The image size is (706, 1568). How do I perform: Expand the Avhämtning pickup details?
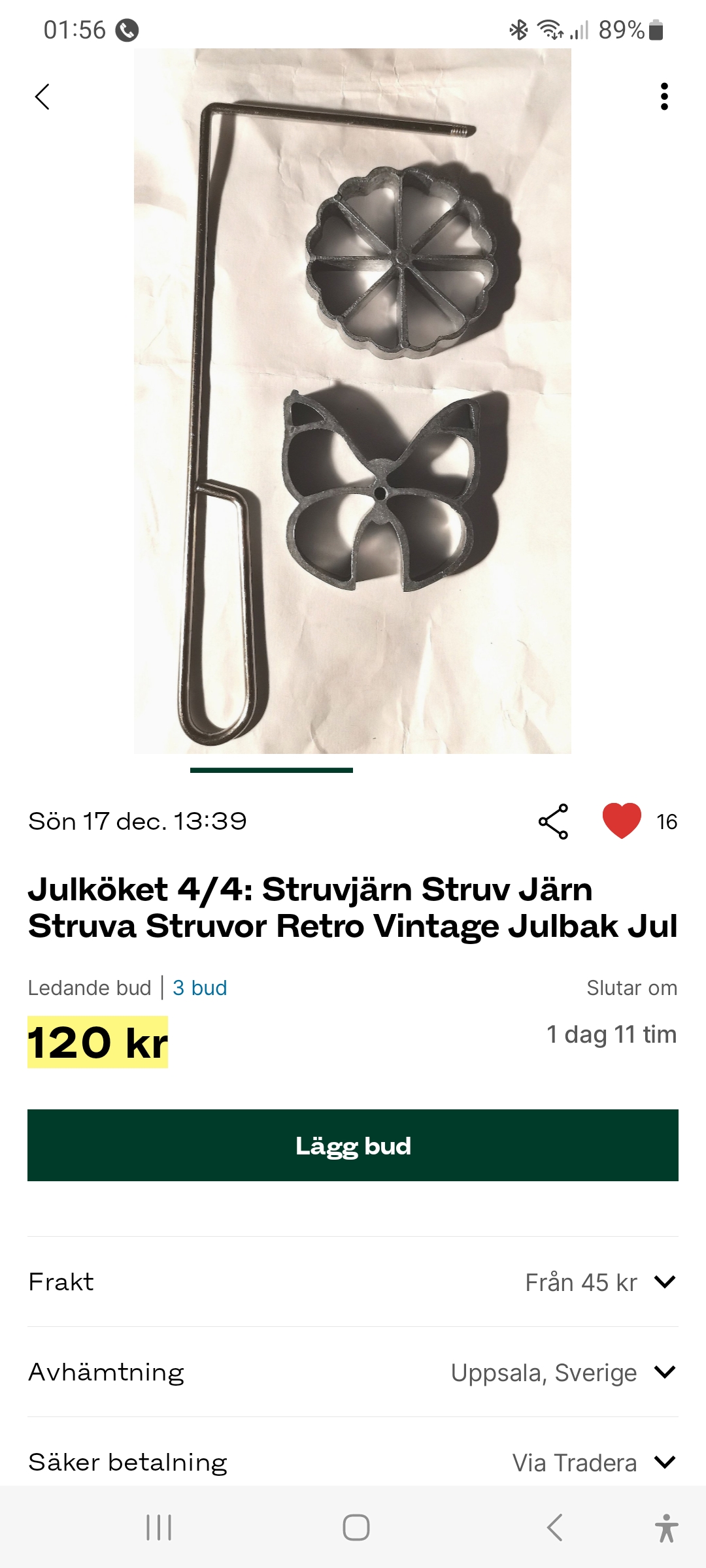point(664,1372)
